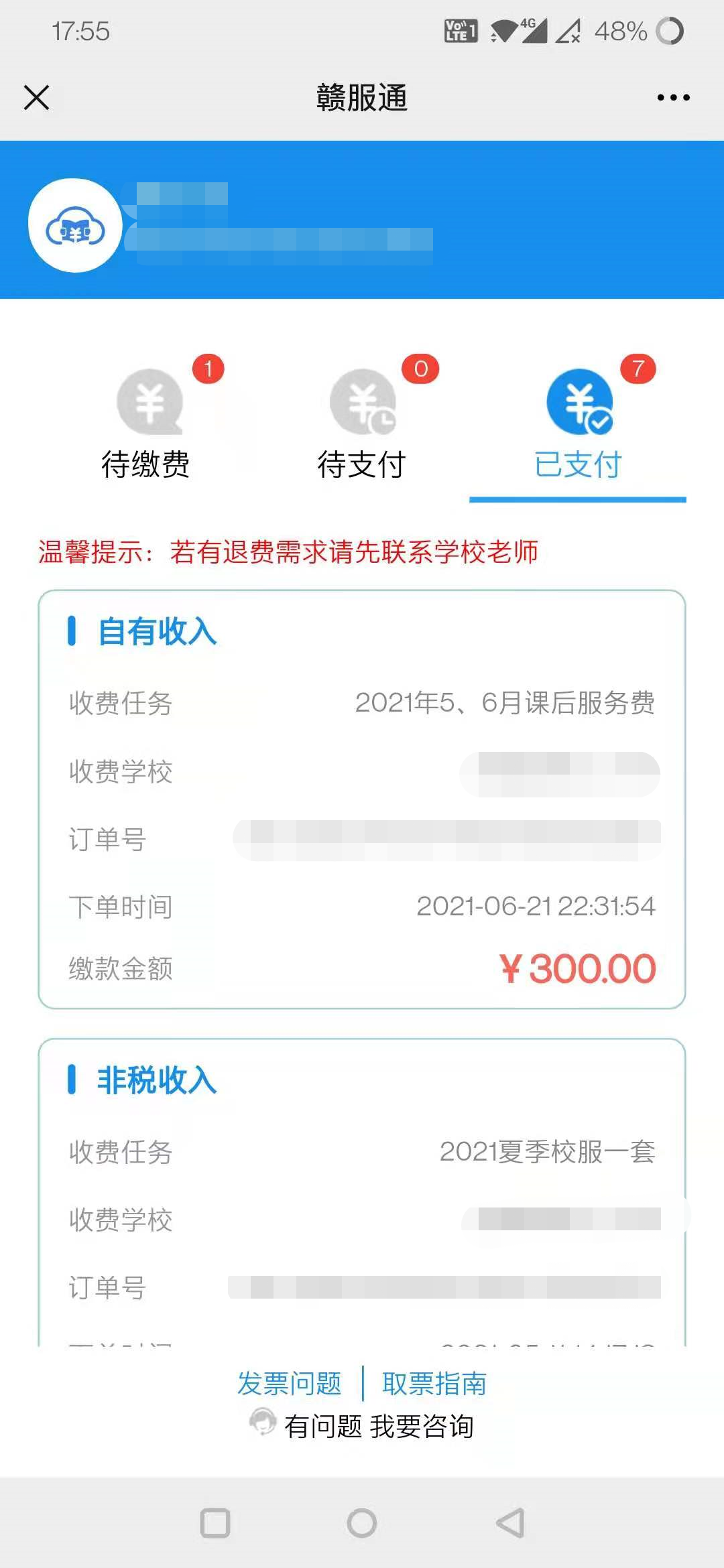Open the 2021年5、6月课后服务费 payment card
724x1568 pixels.
point(362,799)
